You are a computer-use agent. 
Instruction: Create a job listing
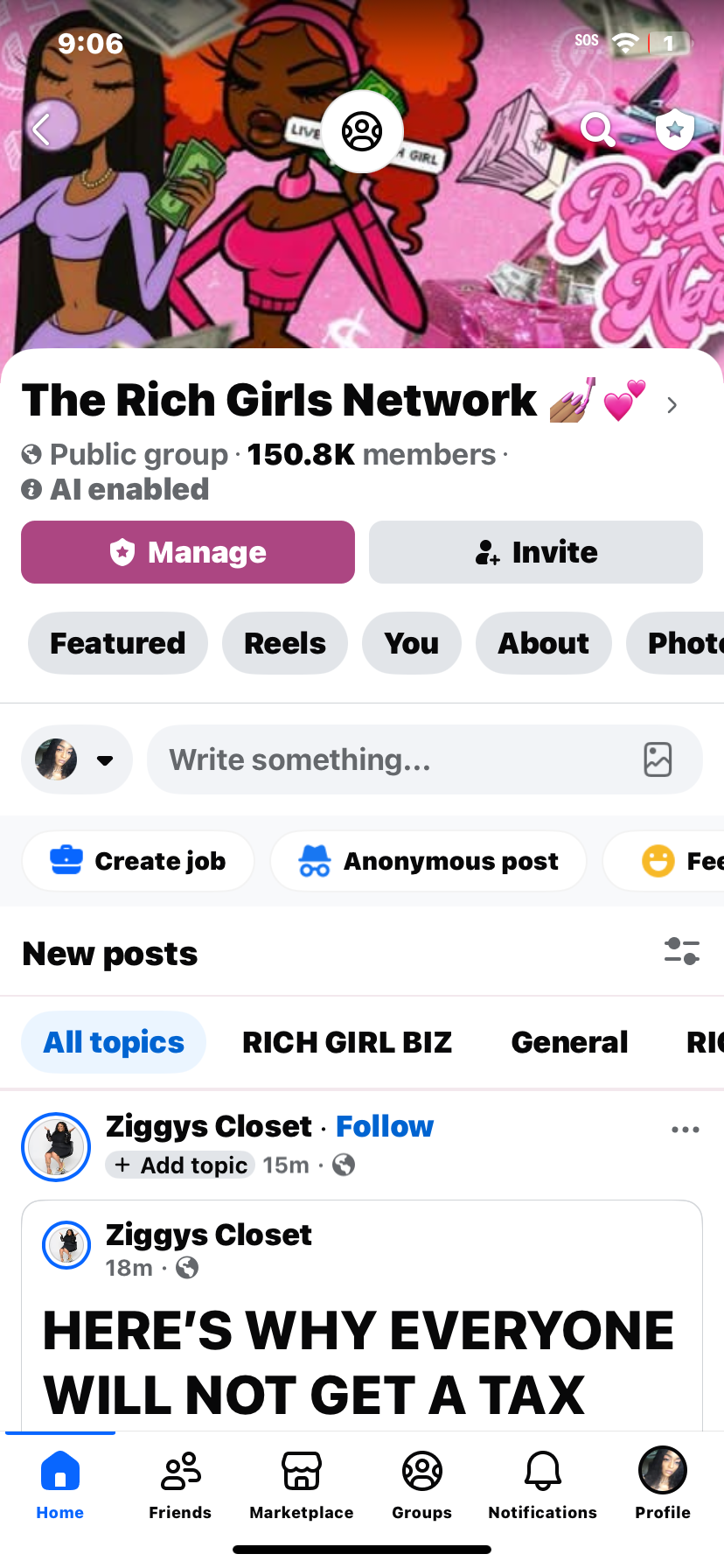[x=138, y=861]
